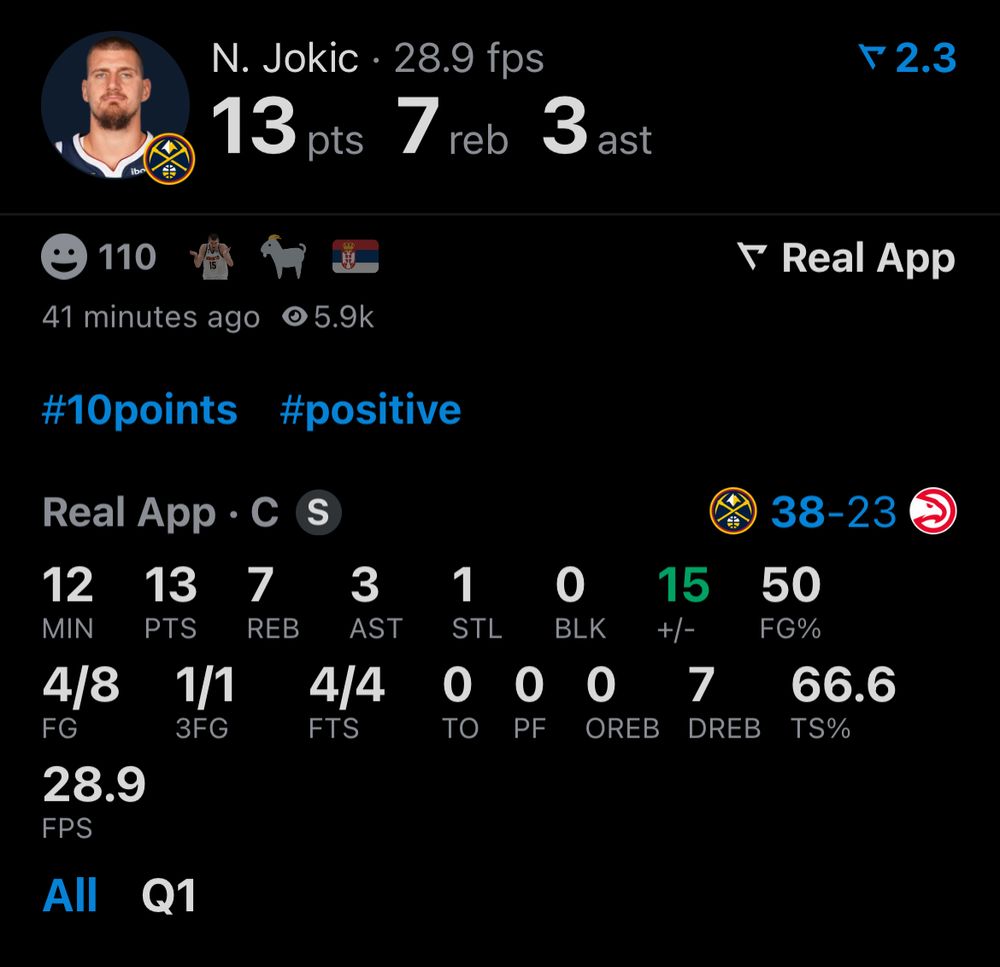Open the Real App source label
This screenshot has width=1000, height=967.
pyautogui.click(x=846, y=258)
